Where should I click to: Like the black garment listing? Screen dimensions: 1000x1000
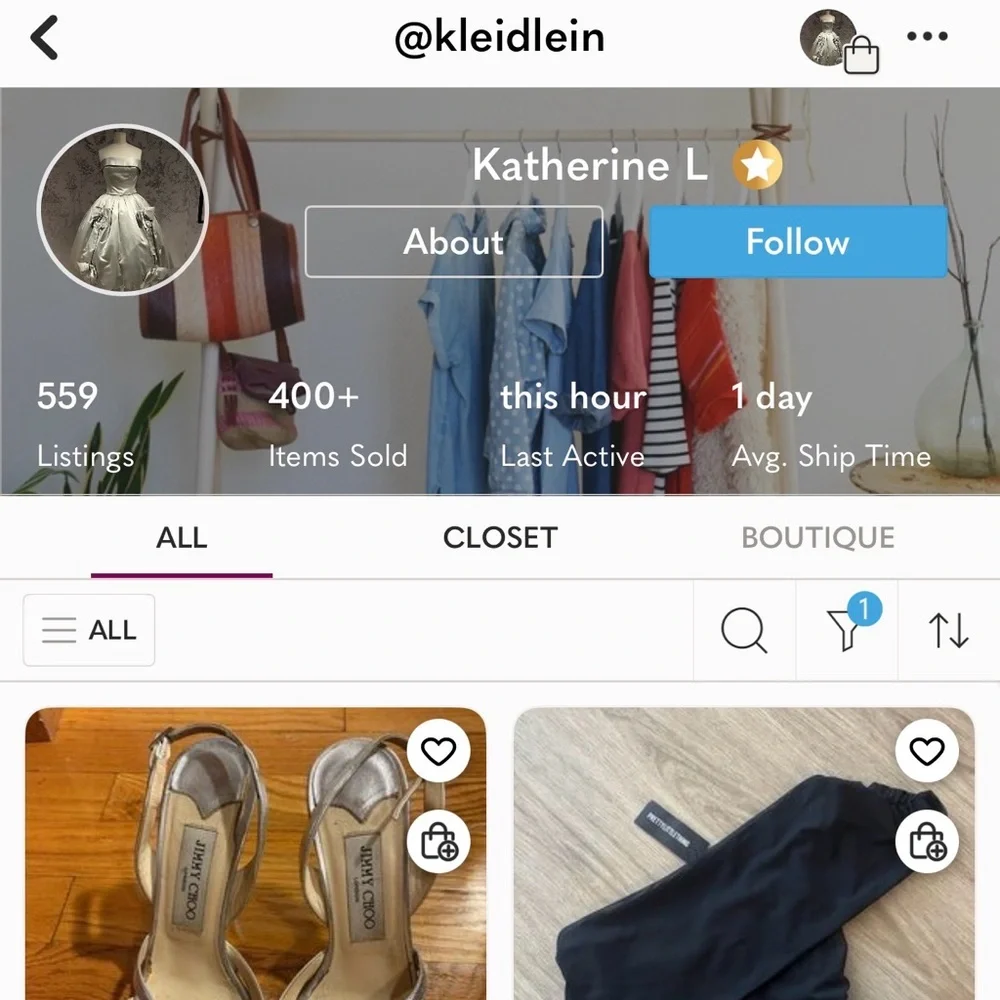pyautogui.click(x=927, y=751)
